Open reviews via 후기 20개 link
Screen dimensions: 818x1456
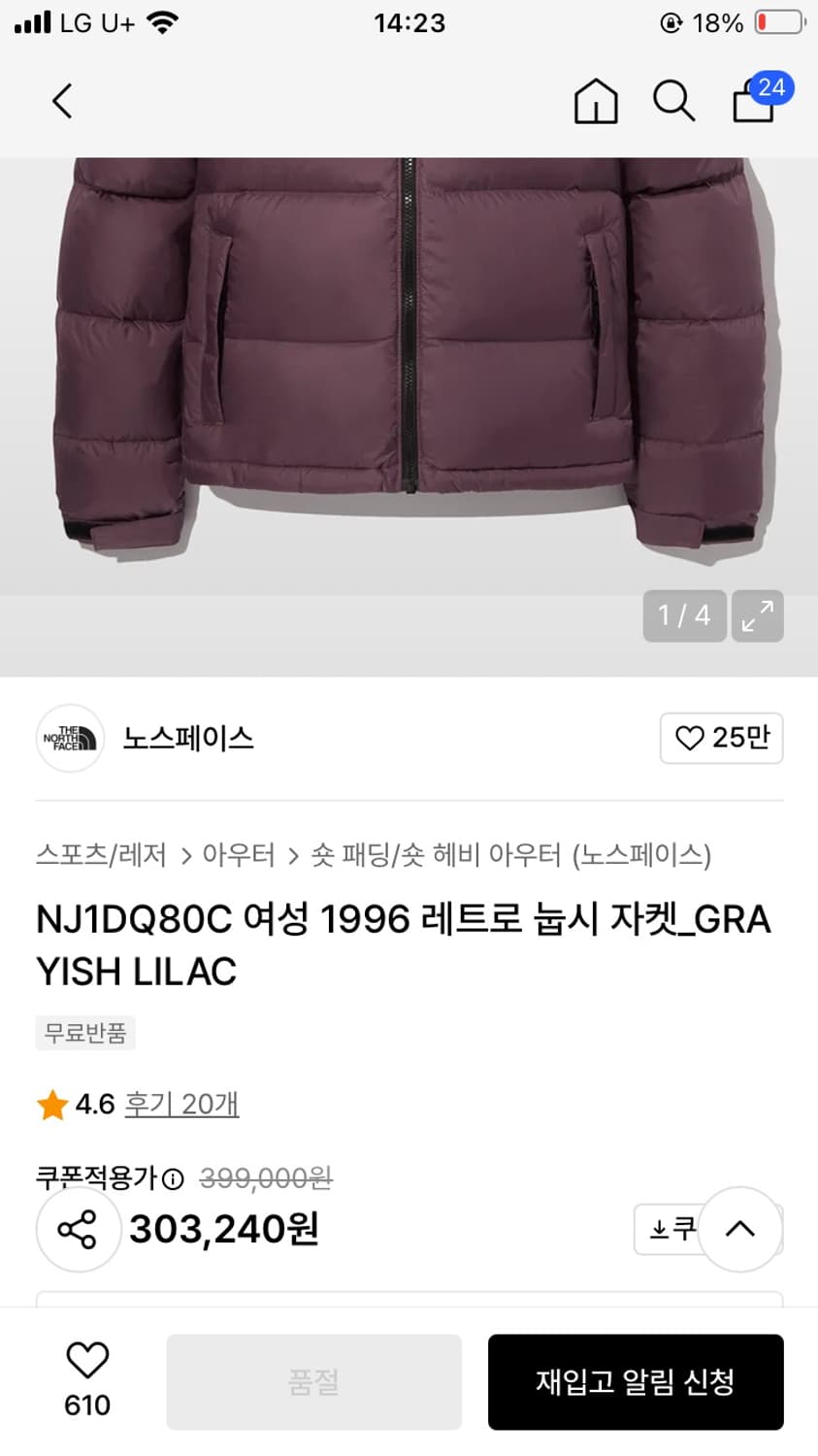tap(181, 1104)
